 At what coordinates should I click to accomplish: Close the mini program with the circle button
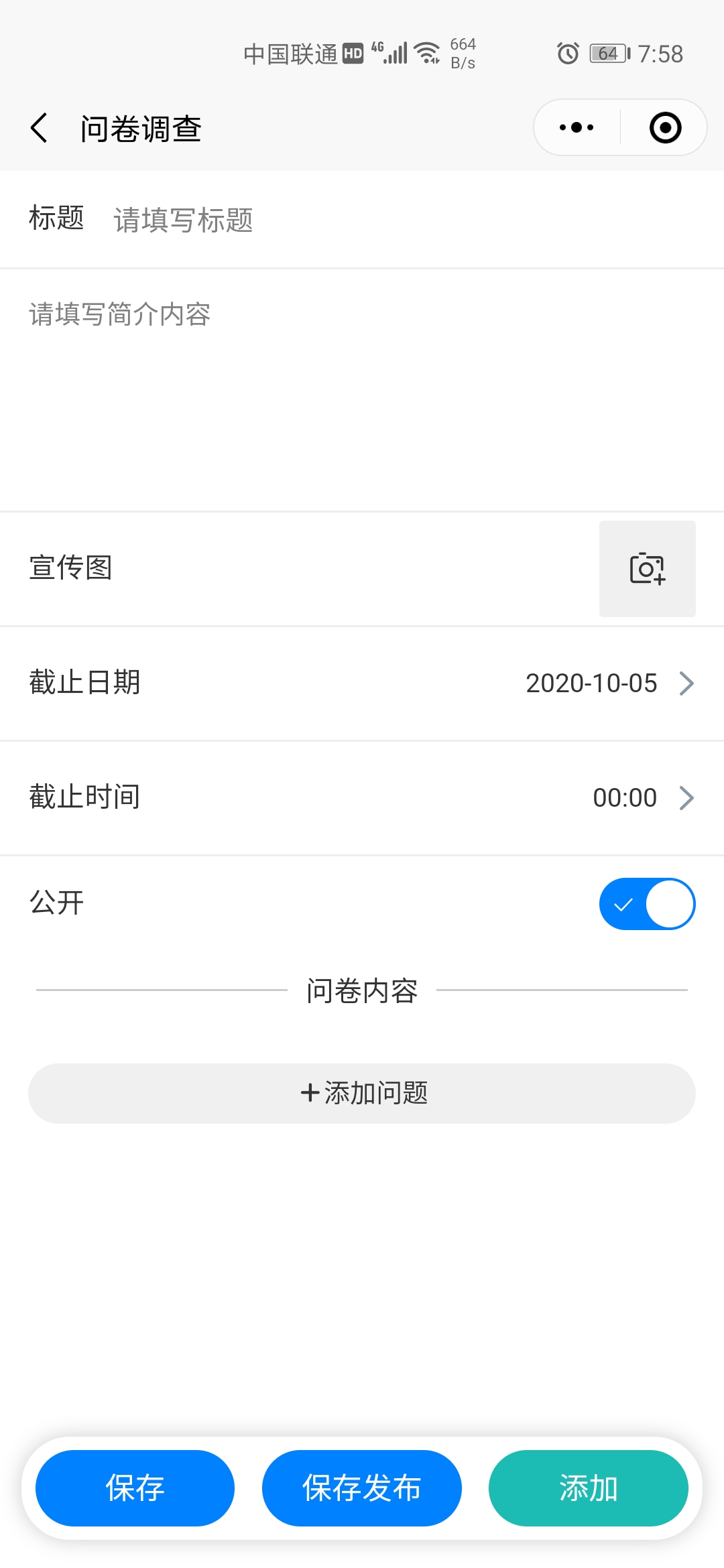click(665, 127)
